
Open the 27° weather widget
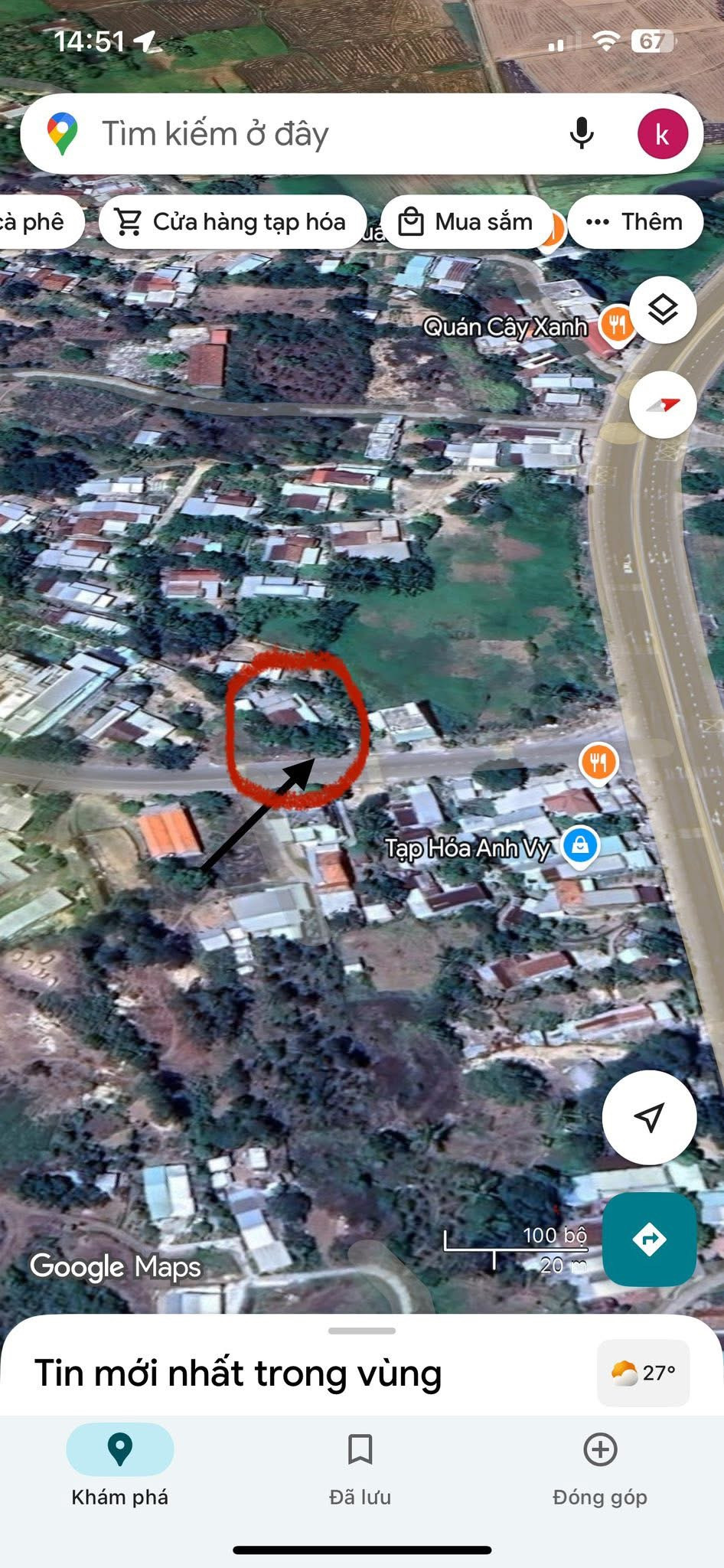coord(643,1373)
